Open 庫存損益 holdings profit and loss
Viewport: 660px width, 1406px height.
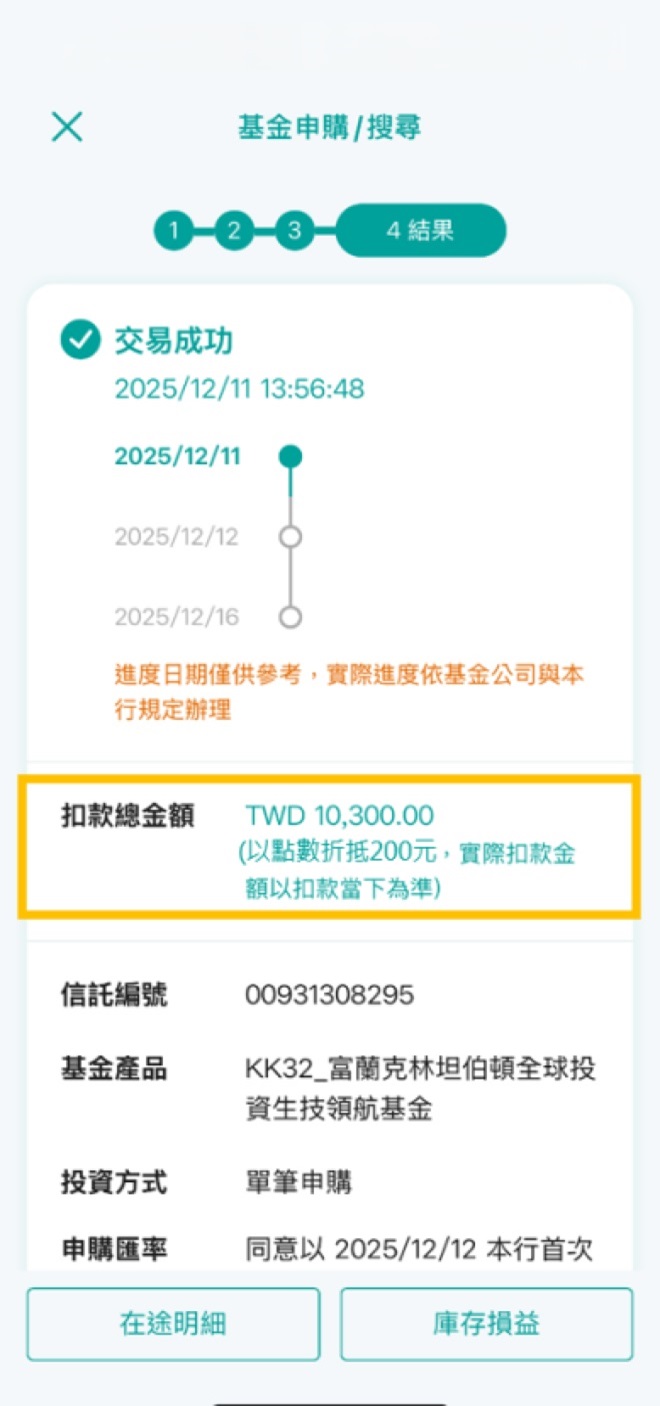point(486,1324)
